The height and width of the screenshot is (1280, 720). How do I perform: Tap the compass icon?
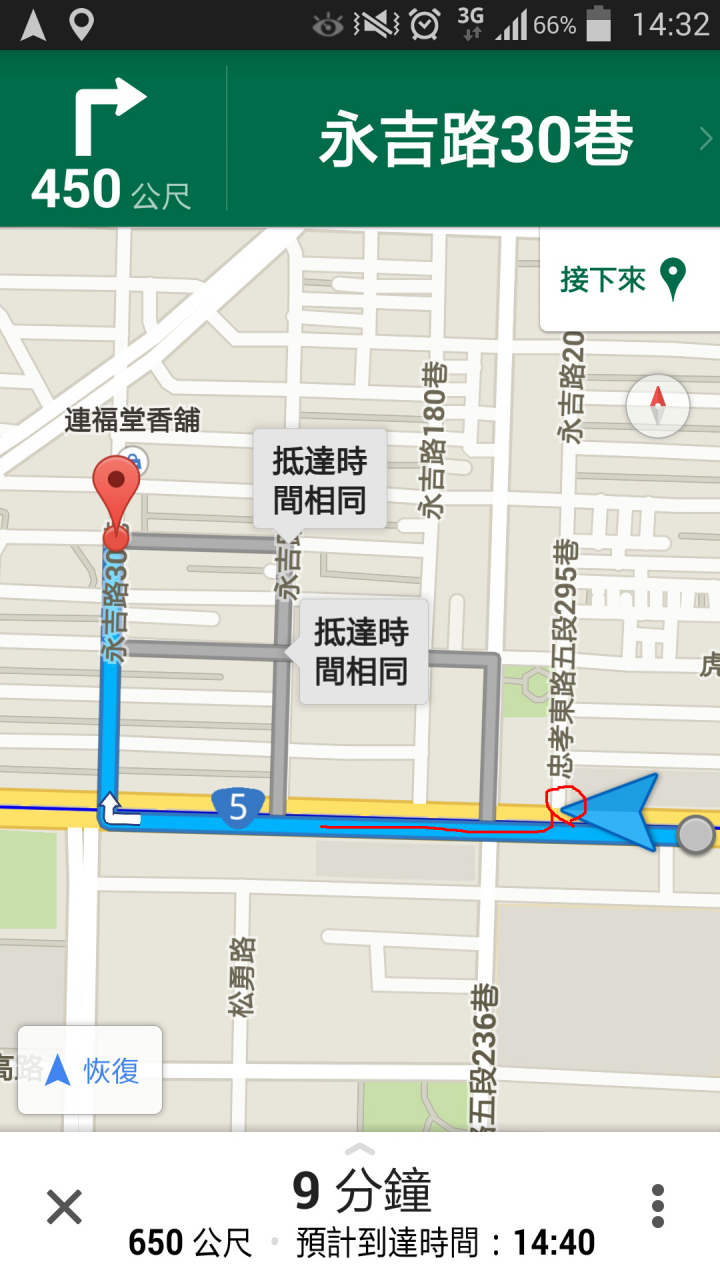[657, 406]
